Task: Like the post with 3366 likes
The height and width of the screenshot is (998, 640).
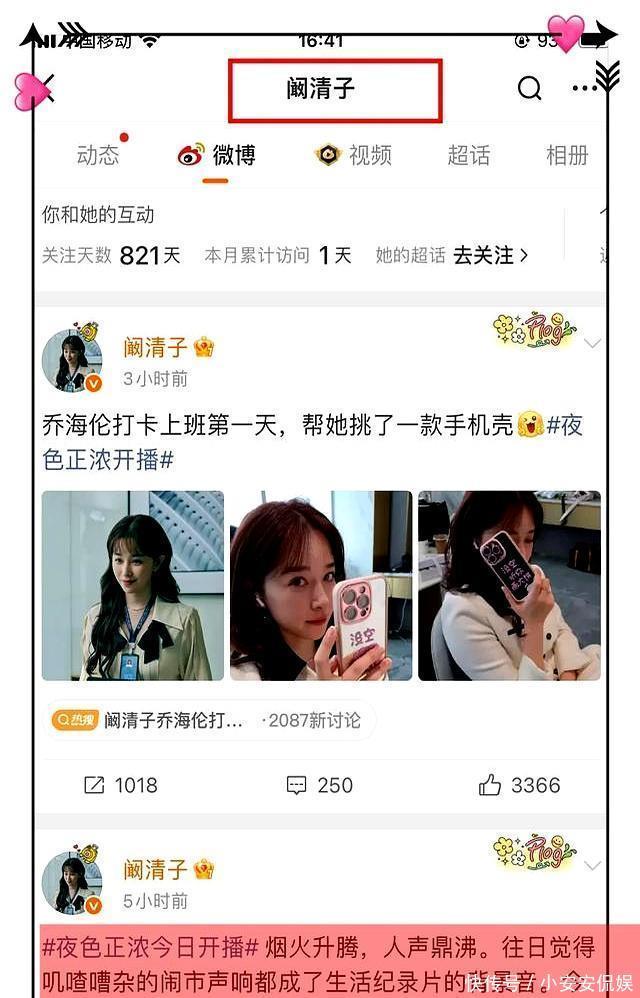Action: 519,785
